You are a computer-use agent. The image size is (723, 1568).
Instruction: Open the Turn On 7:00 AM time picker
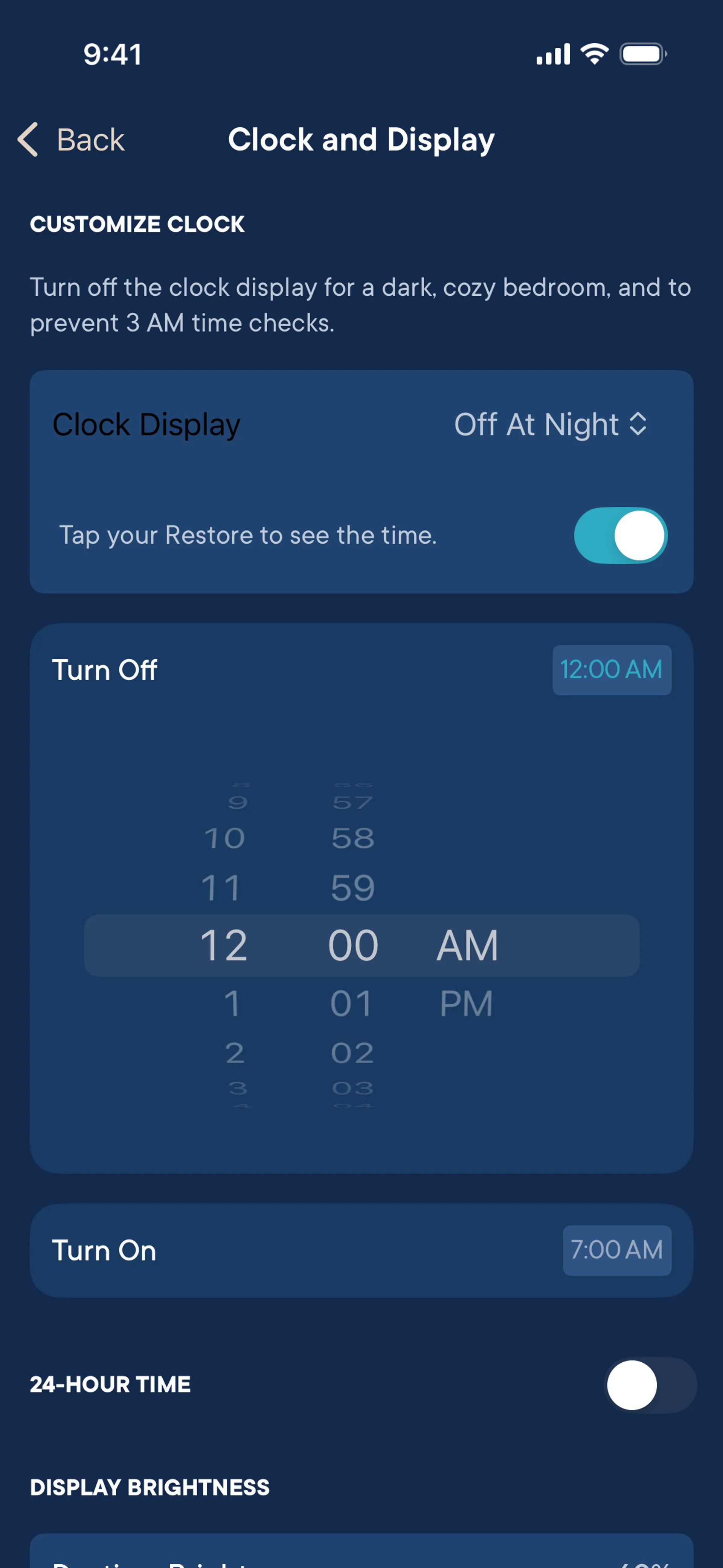point(616,1250)
